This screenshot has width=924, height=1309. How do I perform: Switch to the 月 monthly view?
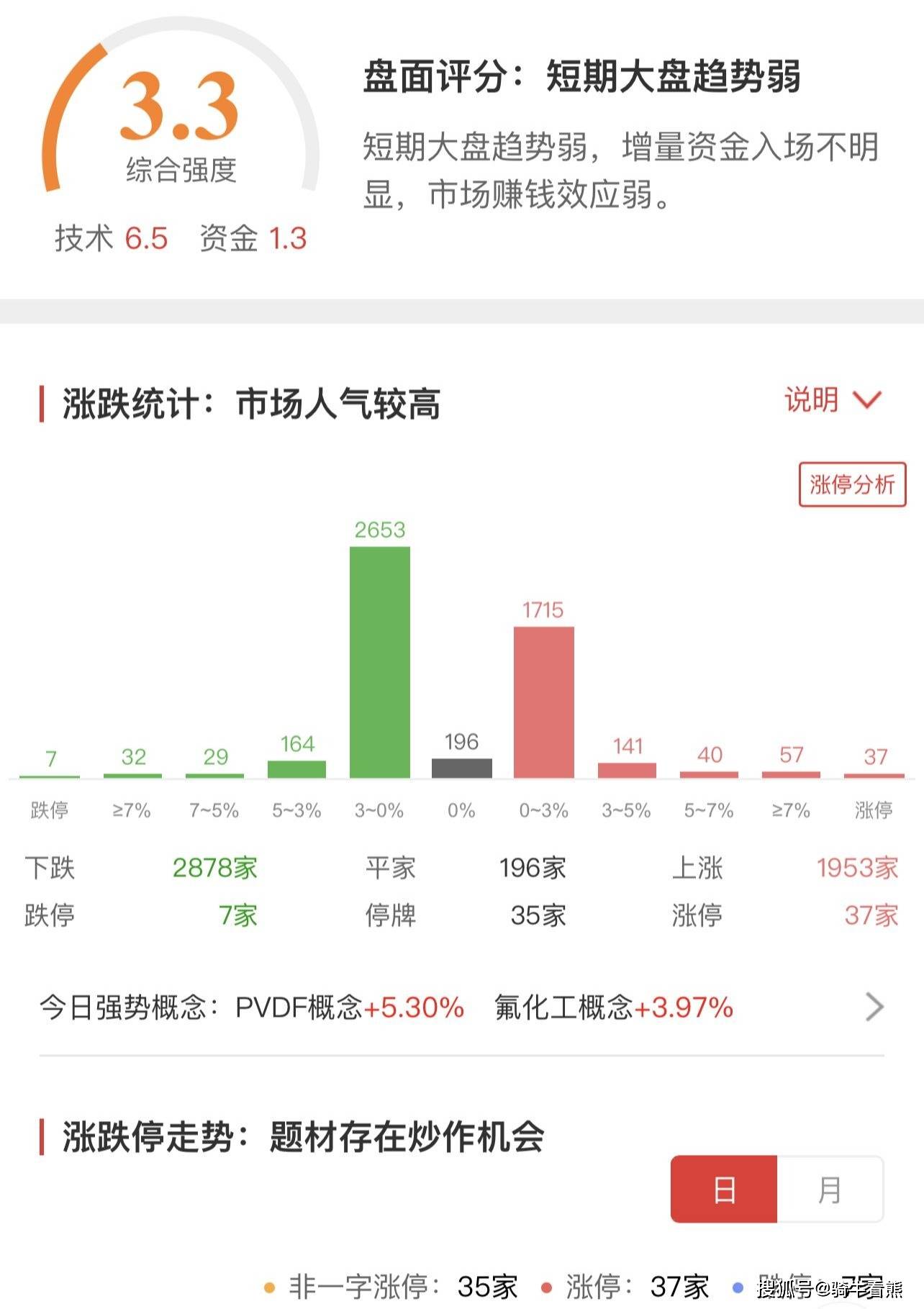tap(830, 1190)
